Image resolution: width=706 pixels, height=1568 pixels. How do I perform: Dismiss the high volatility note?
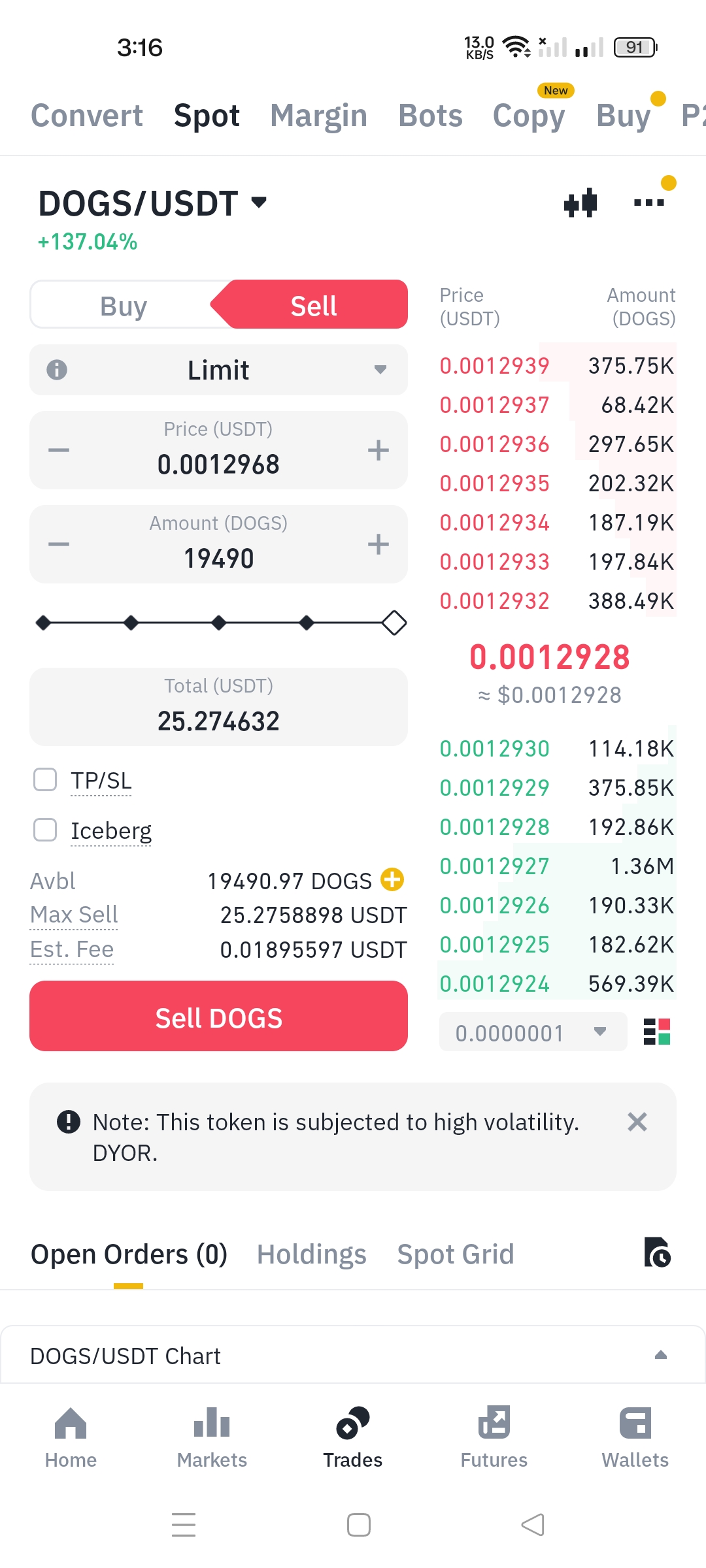click(637, 1122)
